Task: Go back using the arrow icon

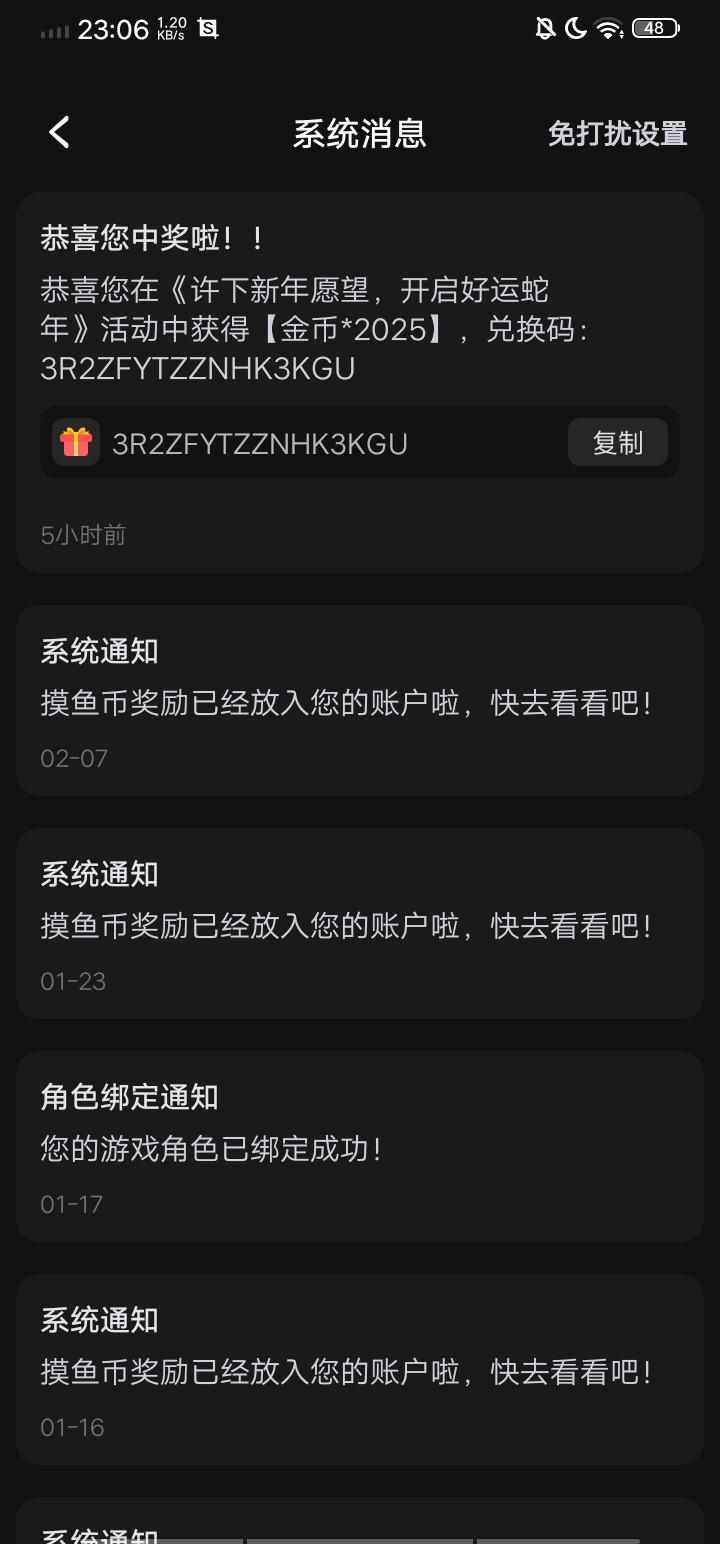Action: (60, 132)
